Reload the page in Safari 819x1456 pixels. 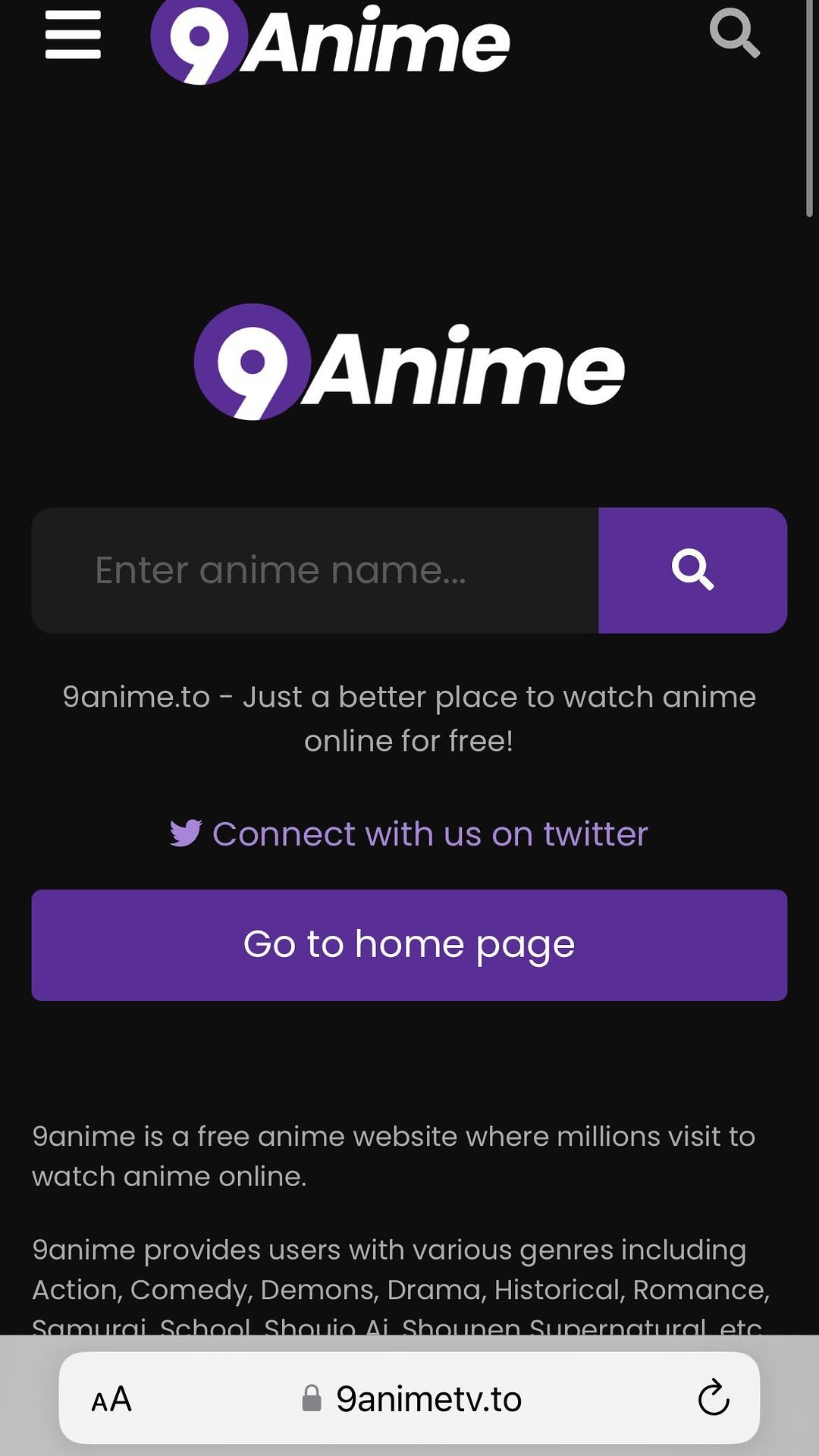[x=713, y=1399]
